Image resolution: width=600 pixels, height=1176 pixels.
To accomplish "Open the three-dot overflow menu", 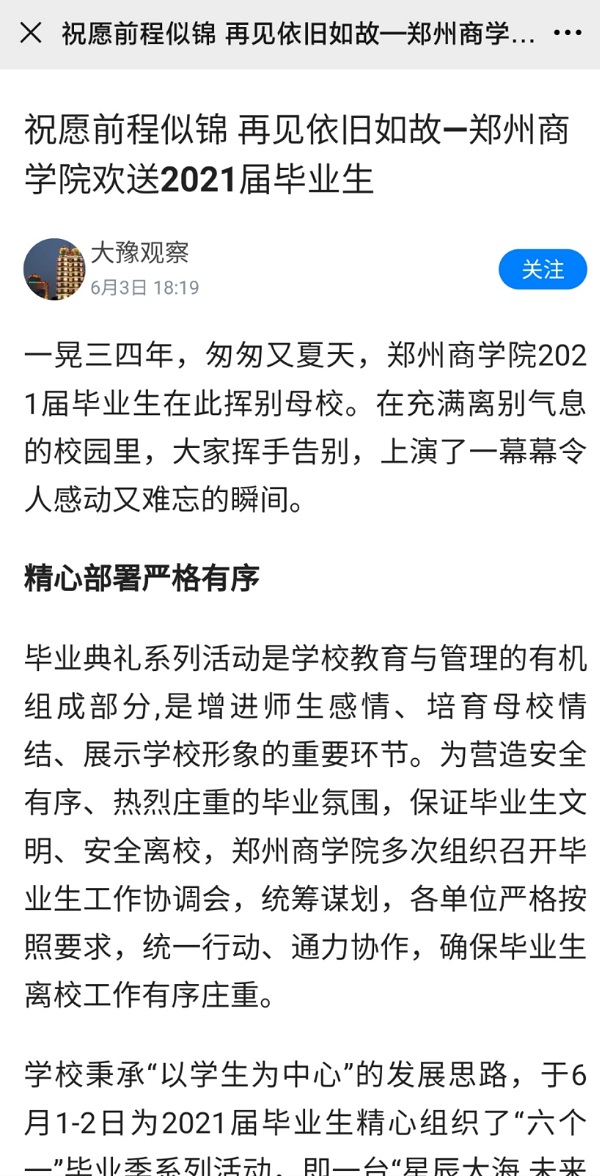I will [567, 33].
